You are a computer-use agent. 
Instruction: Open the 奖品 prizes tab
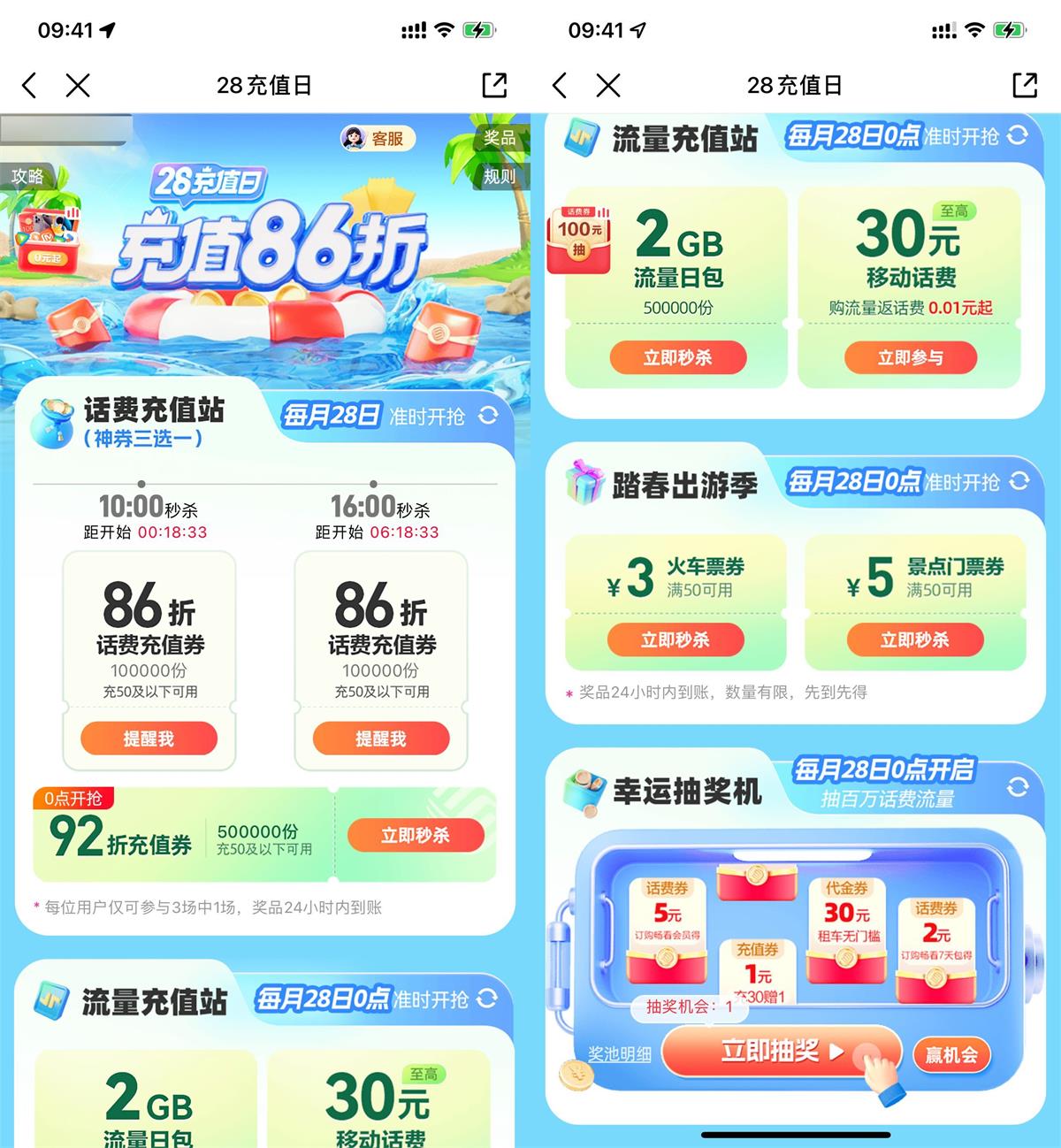click(x=500, y=138)
